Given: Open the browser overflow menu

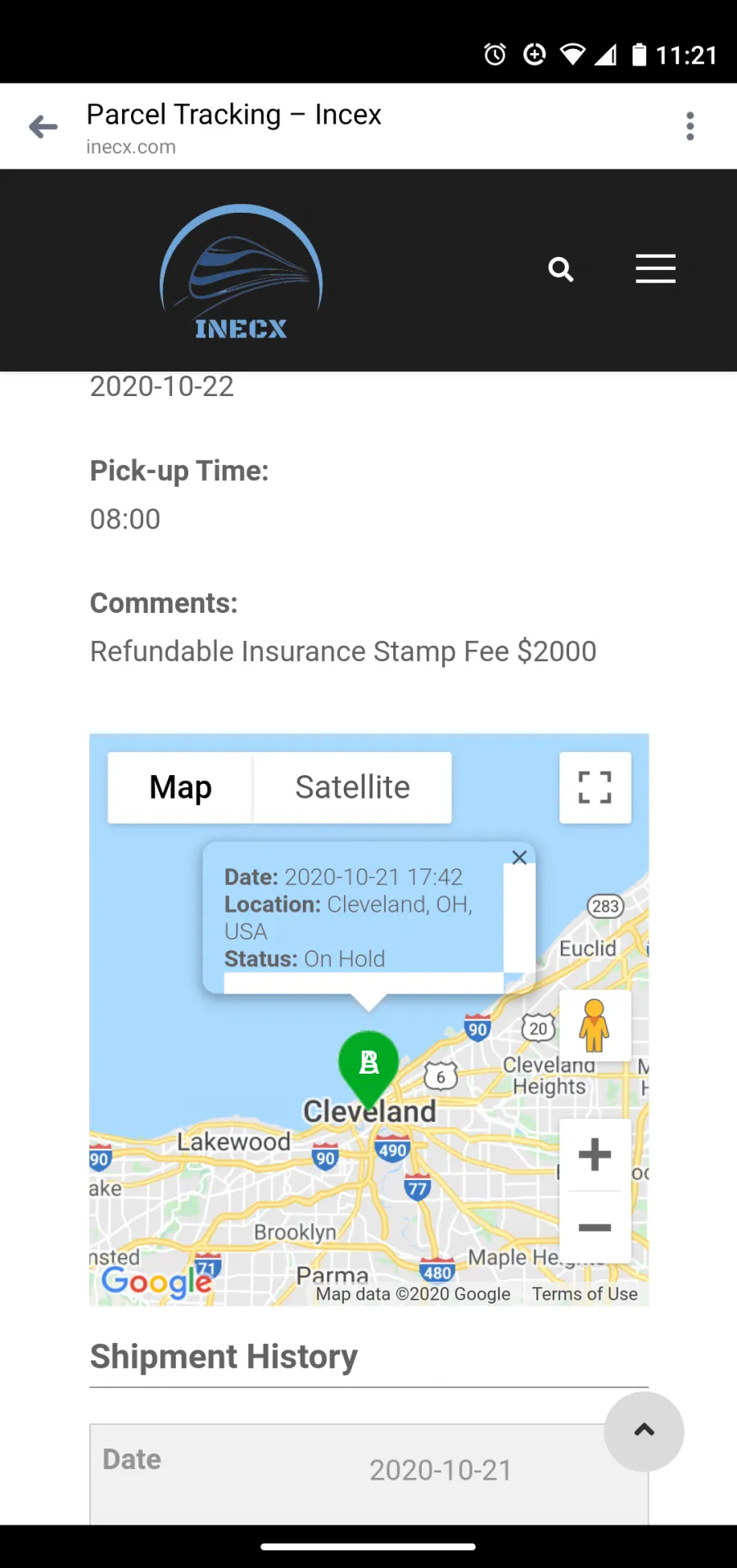Looking at the screenshot, I should click(690, 126).
